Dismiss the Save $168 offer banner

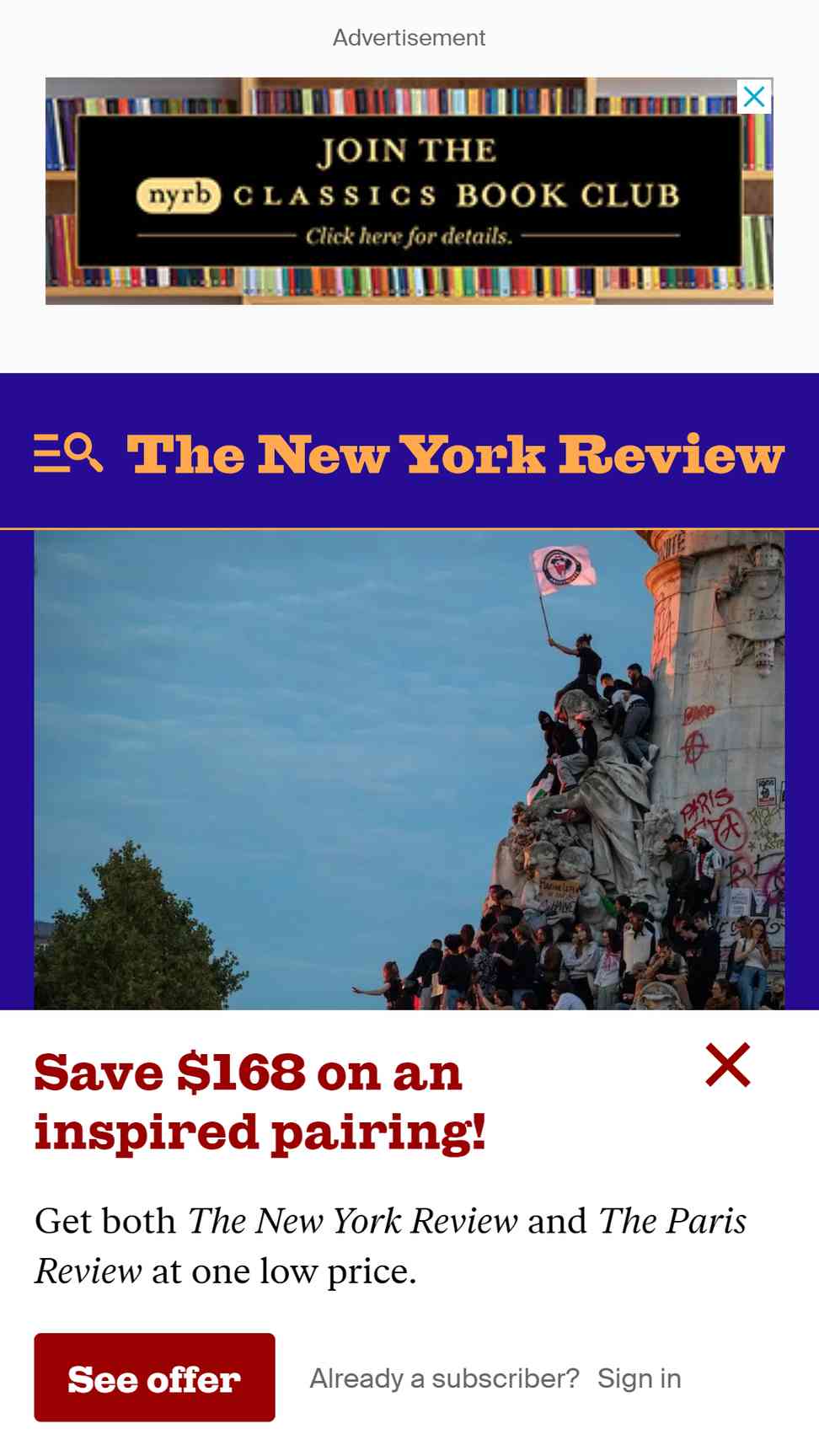[727, 1065]
